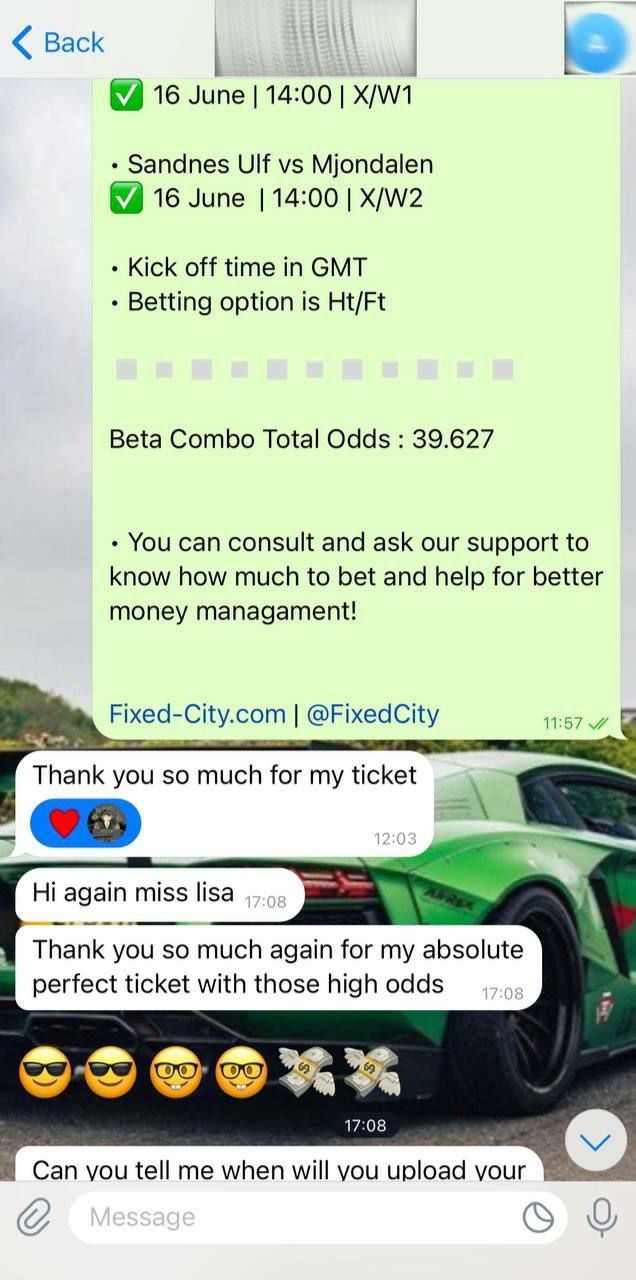Tap the heart reaction on ticket message
Screen dimensions: 636x1280
64,823
